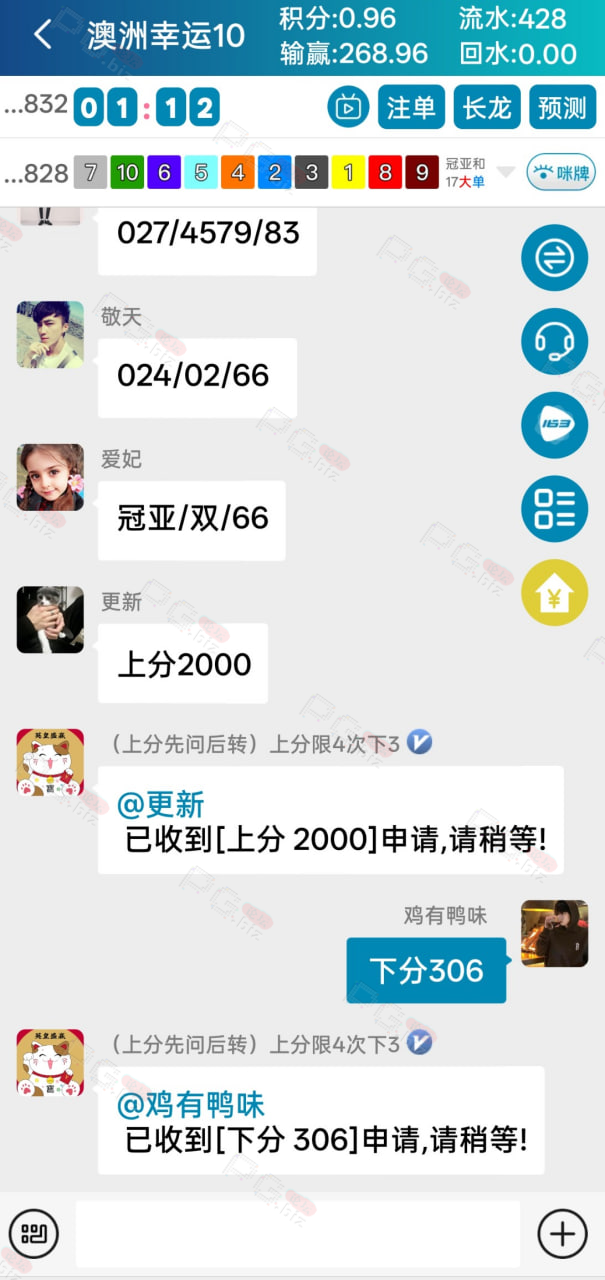
Task: Tap the 咪牌 peek button
Action: (x=561, y=173)
